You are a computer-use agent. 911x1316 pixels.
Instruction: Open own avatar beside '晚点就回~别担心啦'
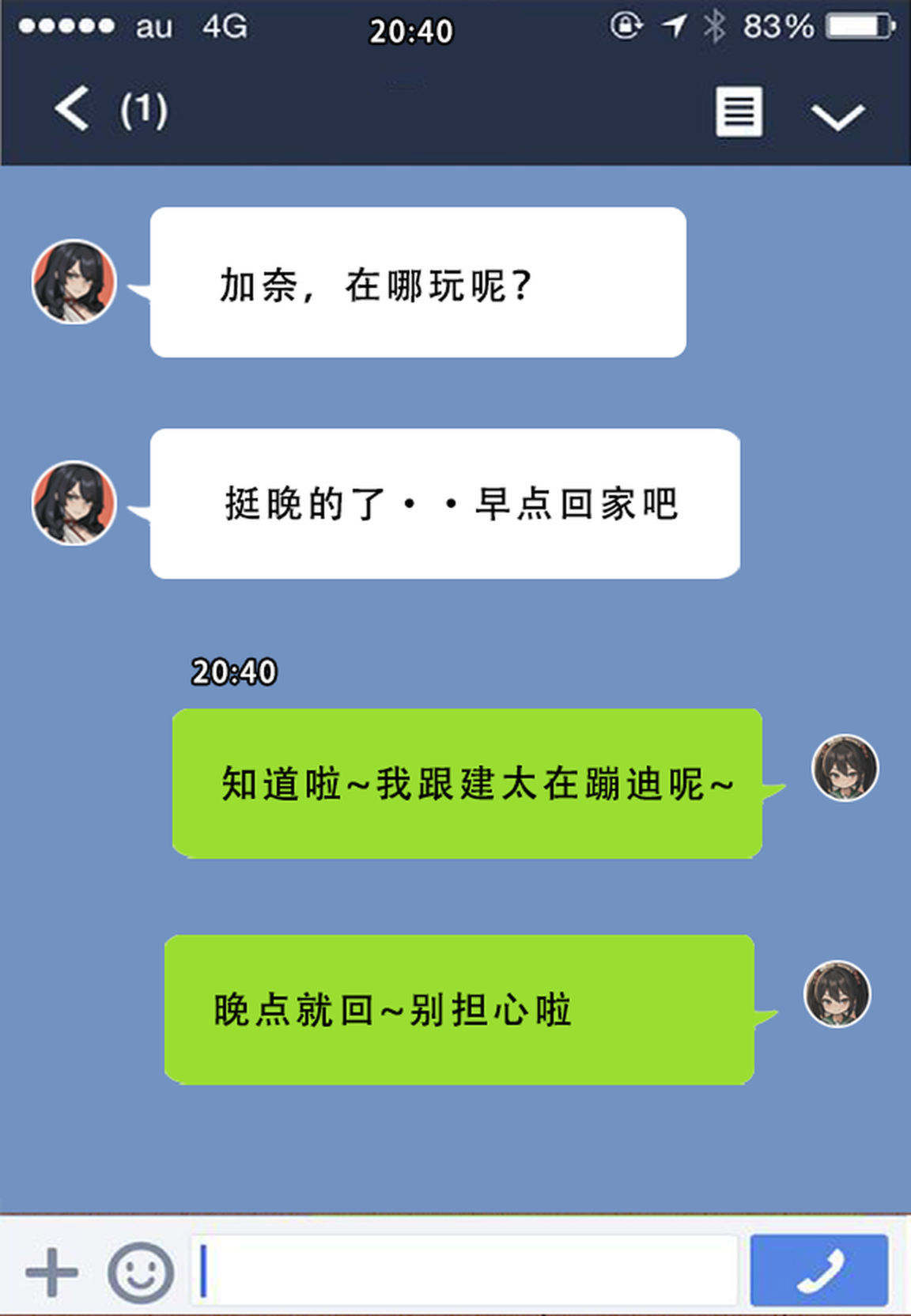[837, 995]
